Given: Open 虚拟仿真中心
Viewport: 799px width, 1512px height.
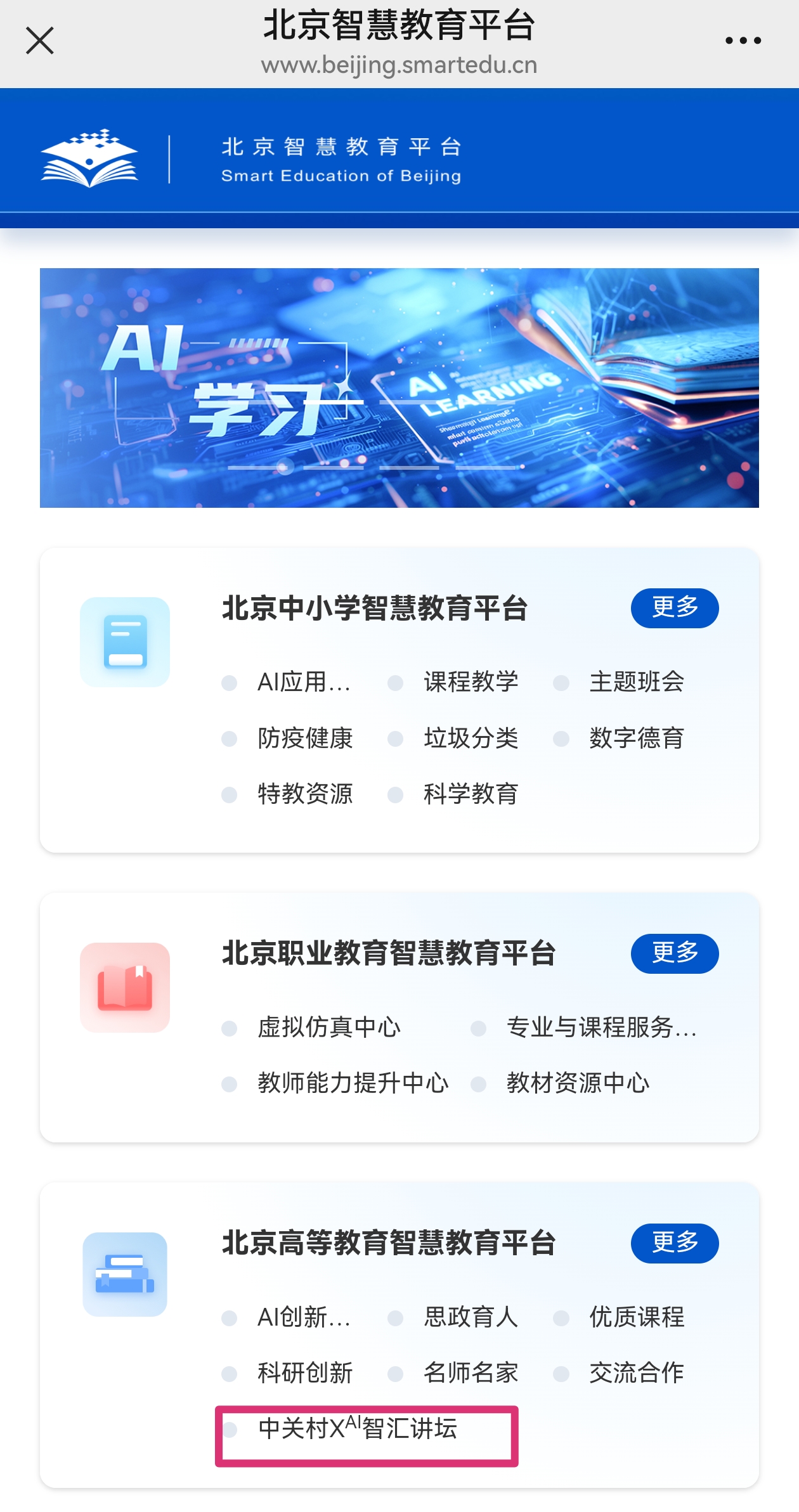Looking at the screenshot, I should coord(328,1027).
